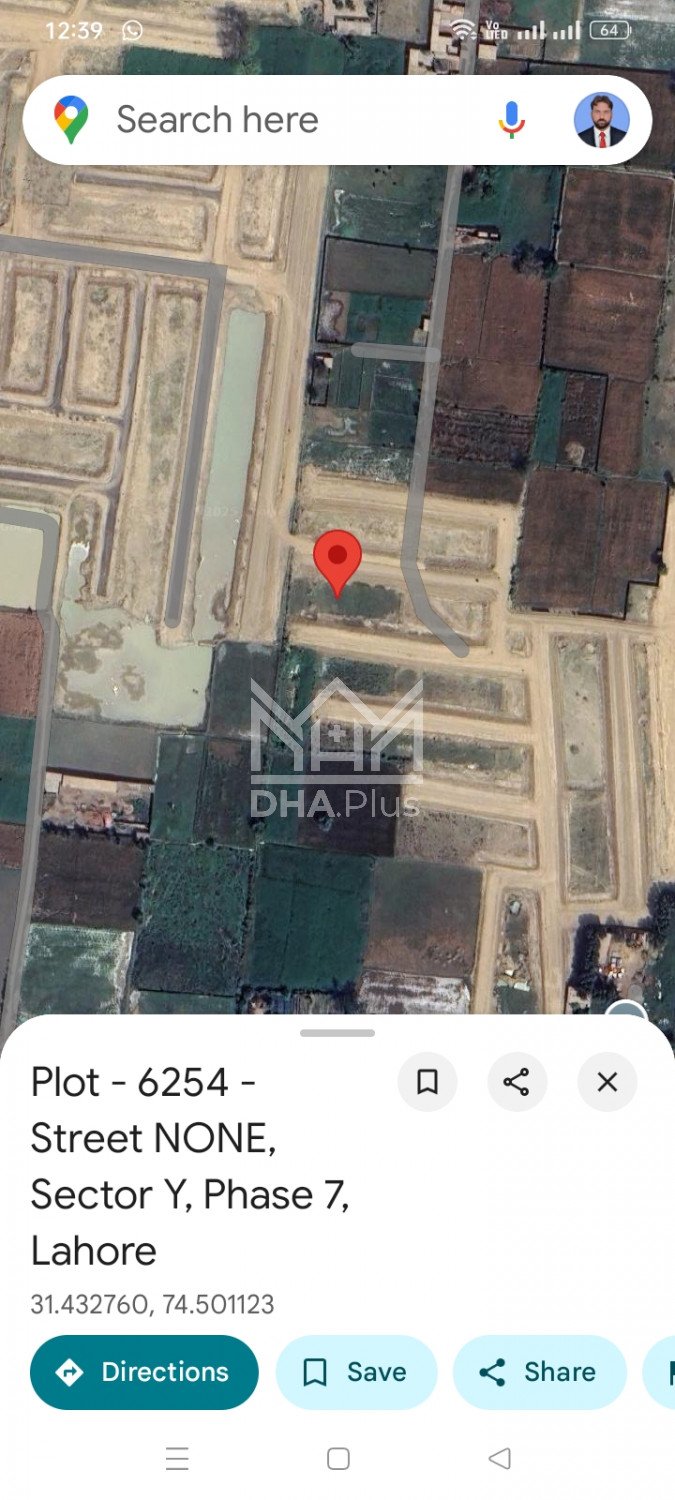
Task: Tap the Share chip
Action: (539, 1372)
